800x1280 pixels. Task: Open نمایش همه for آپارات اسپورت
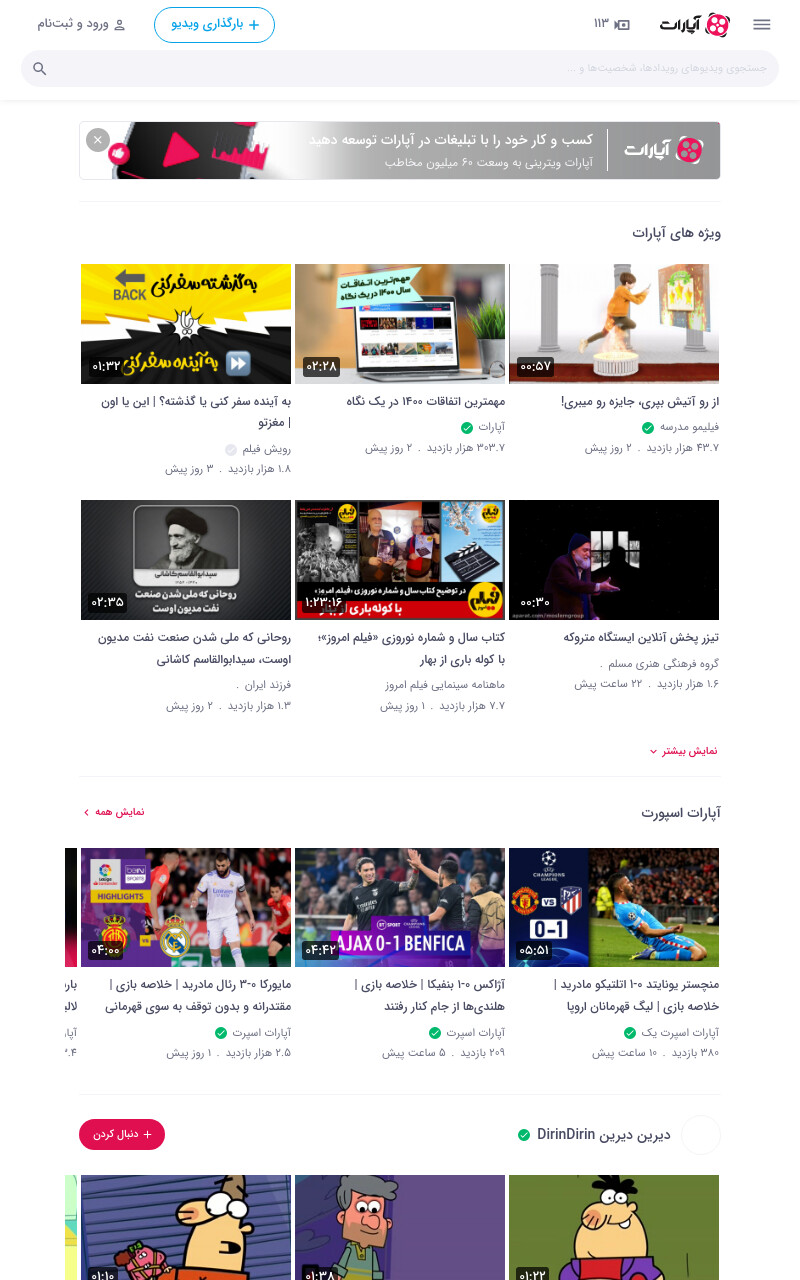tap(114, 812)
